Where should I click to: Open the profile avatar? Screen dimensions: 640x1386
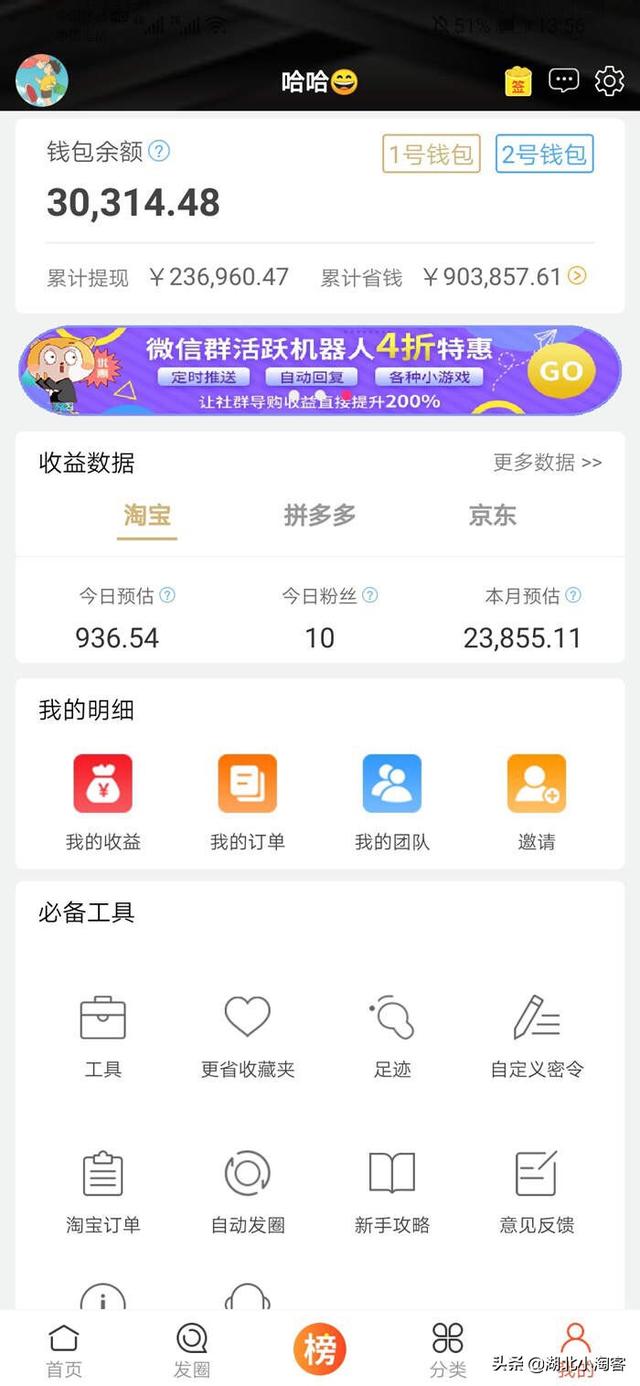(42, 81)
